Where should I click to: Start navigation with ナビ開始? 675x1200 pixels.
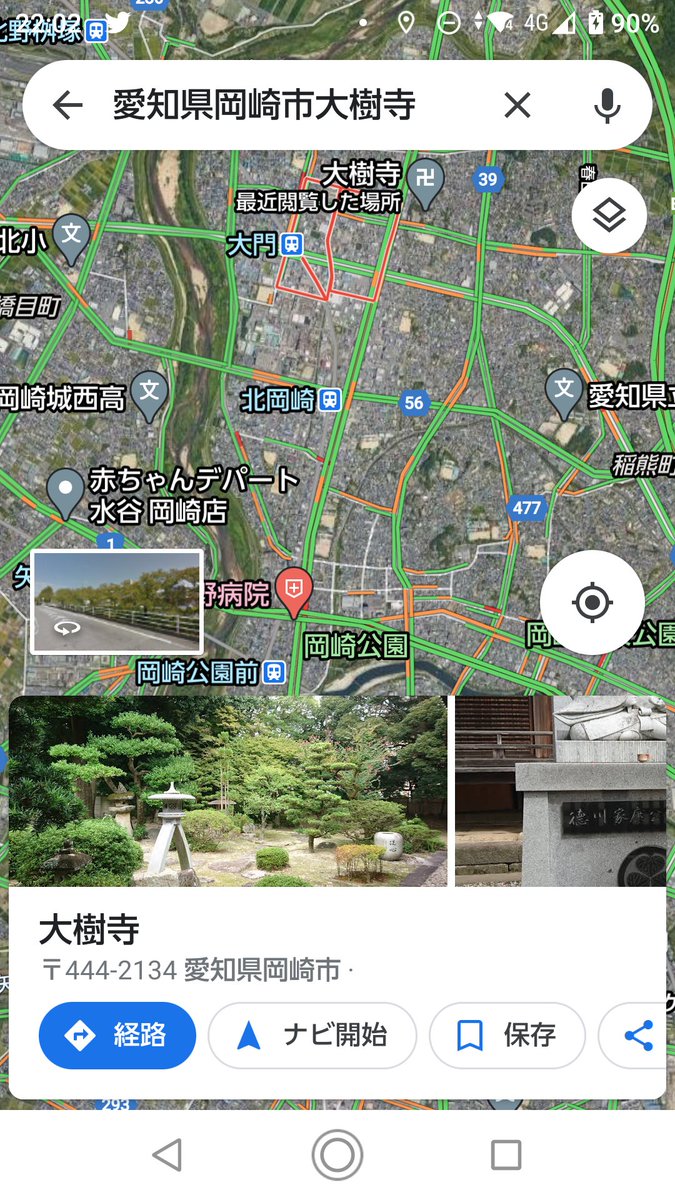[x=312, y=1035]
